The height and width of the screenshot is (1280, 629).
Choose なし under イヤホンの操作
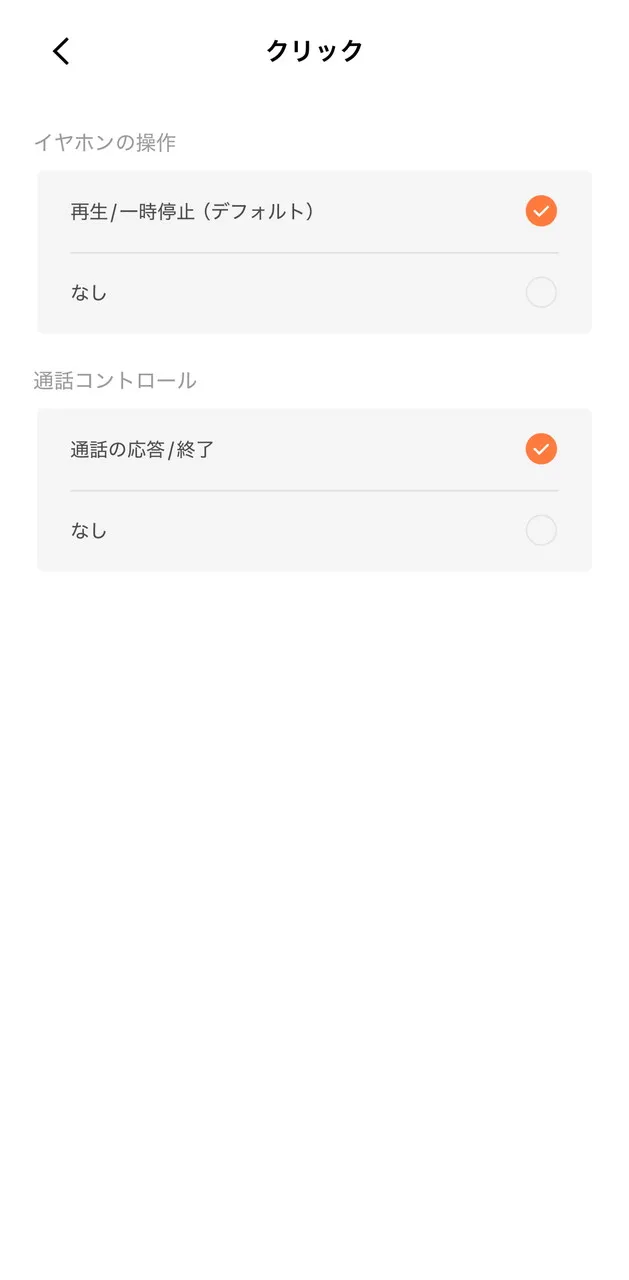click(x=540, y=293)
